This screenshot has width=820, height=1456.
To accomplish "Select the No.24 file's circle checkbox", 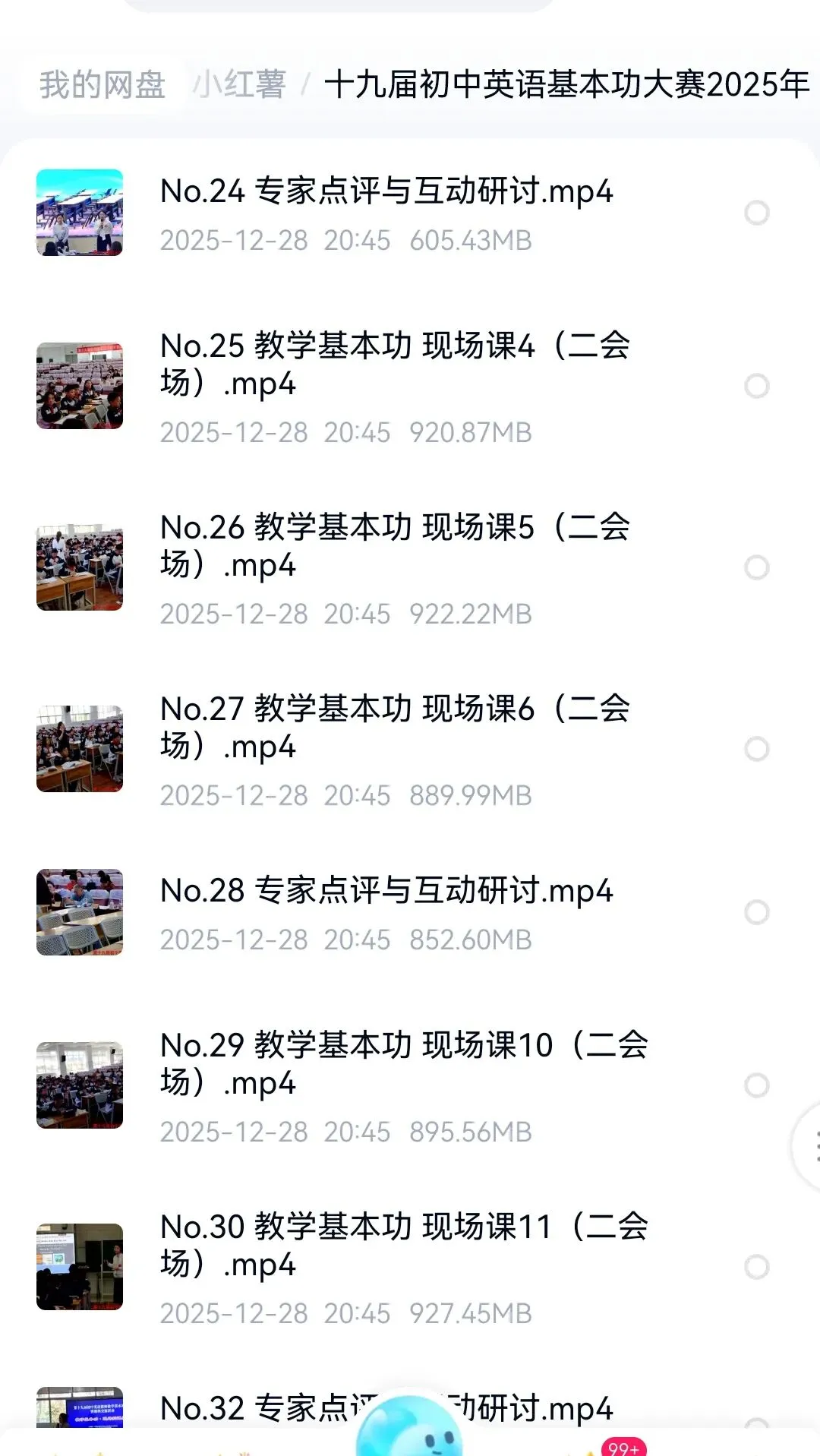I will pos(756,213).
